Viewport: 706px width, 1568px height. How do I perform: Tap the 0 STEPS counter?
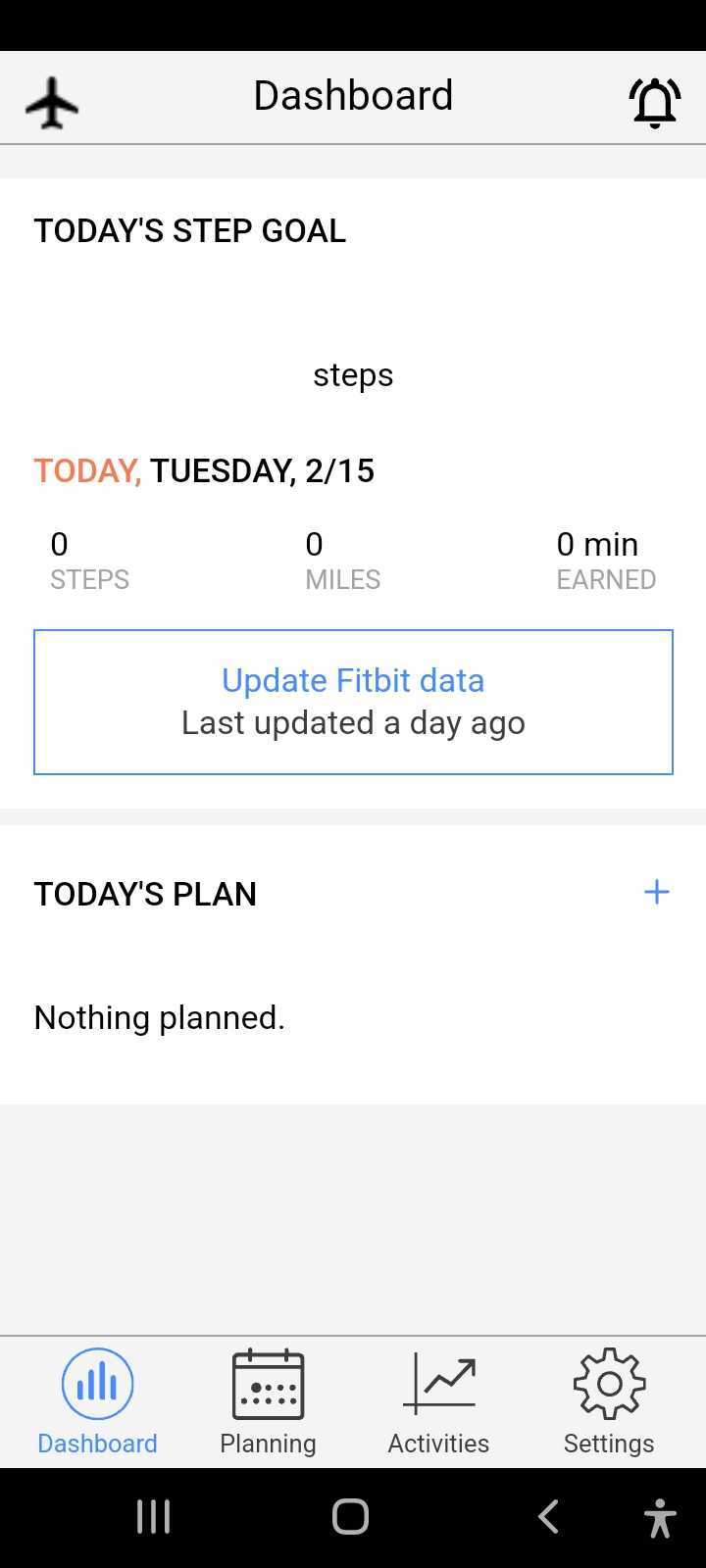click(89, 559)
